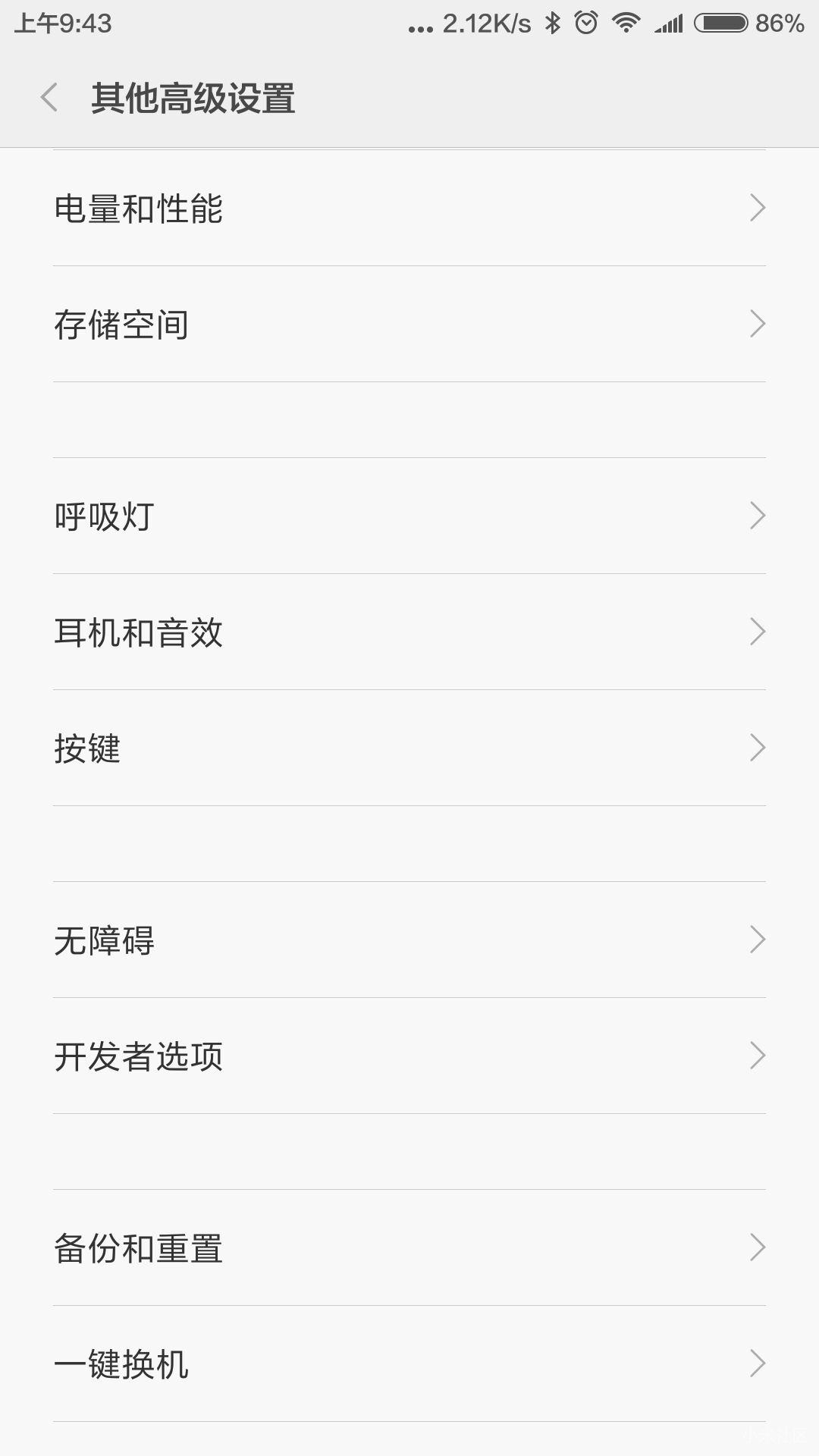
Task: Tap the alarm clock status bar icon
Action: (584, 24)
